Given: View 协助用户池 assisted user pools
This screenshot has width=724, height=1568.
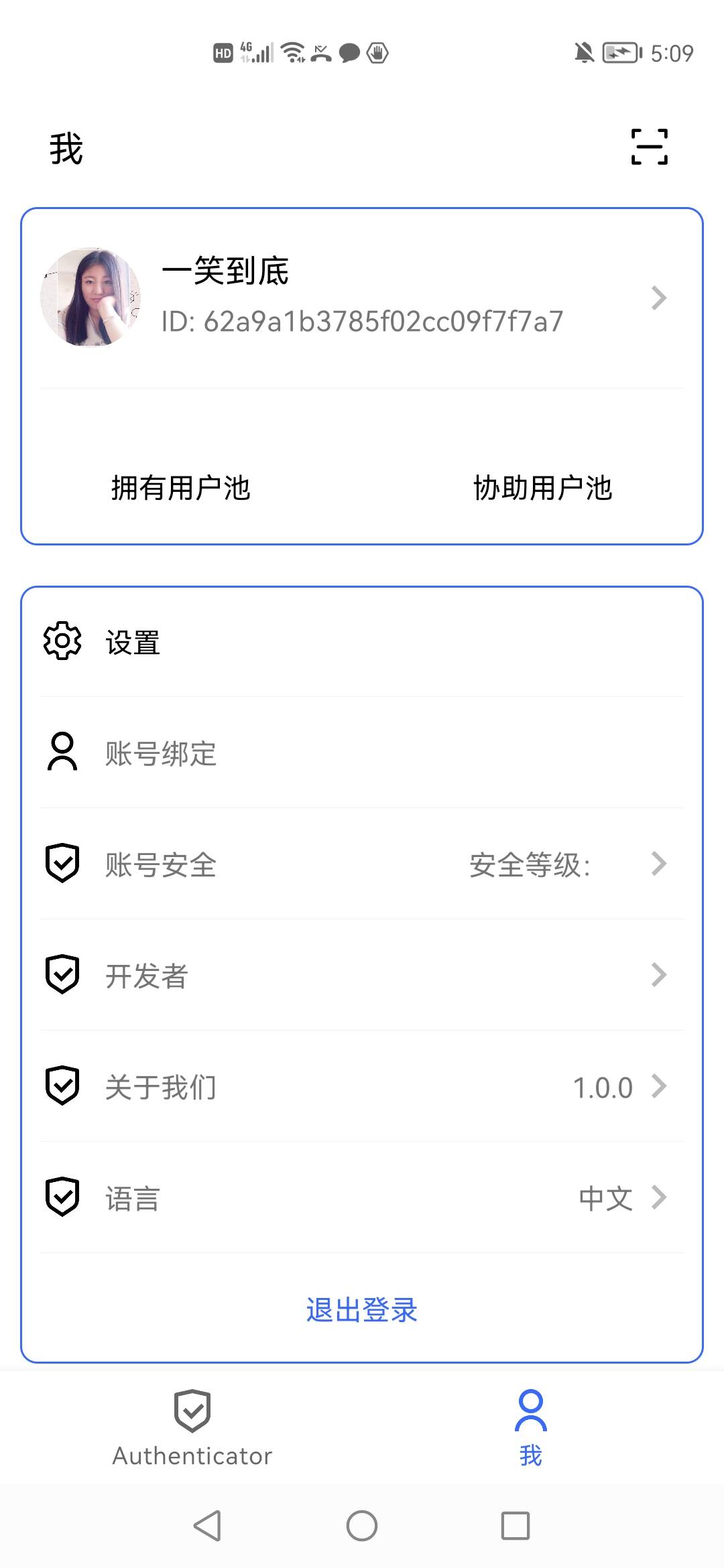Looking at the screenshot, I should point(542,488).
